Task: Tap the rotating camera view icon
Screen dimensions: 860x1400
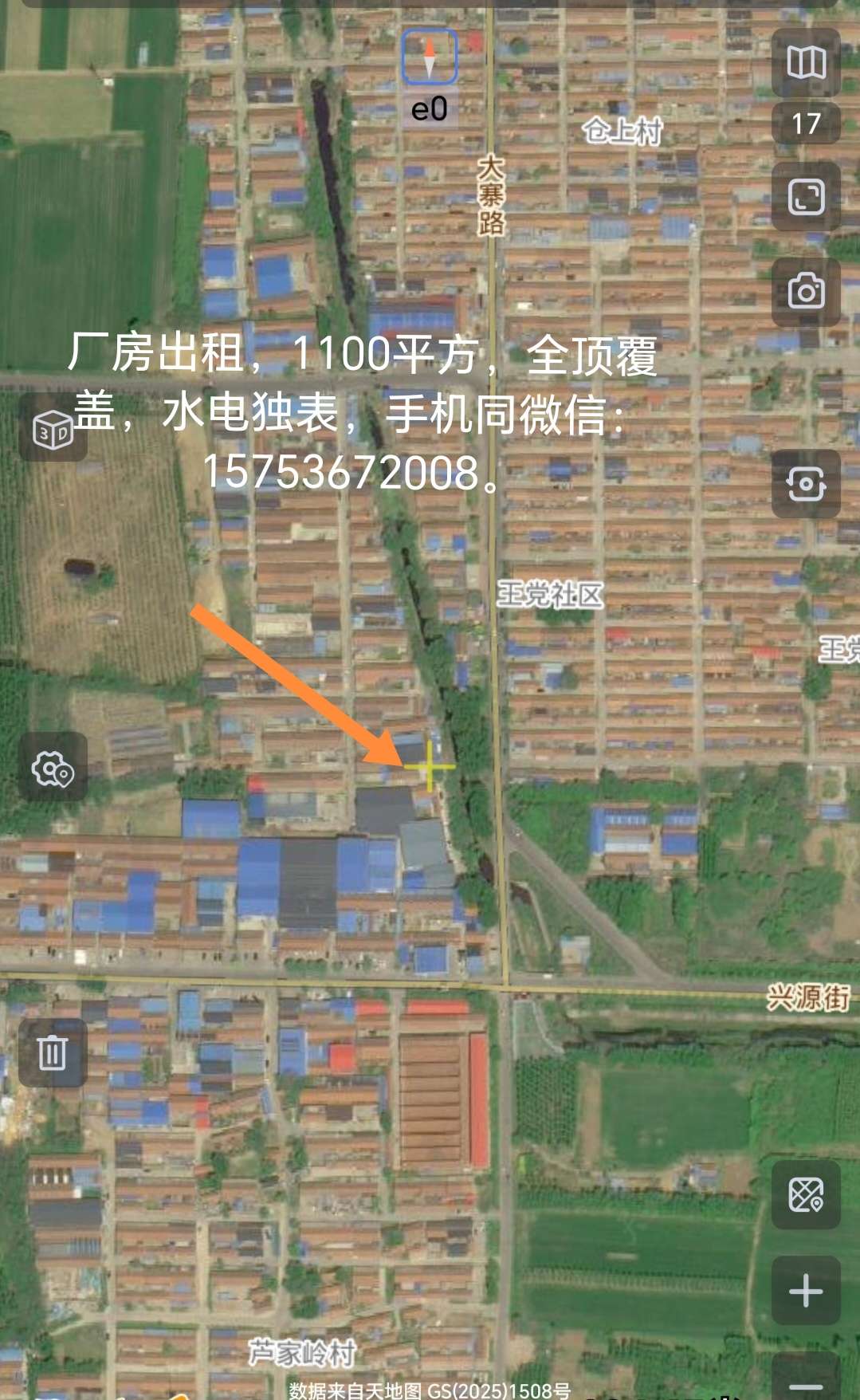Action: tap(806, 483)
